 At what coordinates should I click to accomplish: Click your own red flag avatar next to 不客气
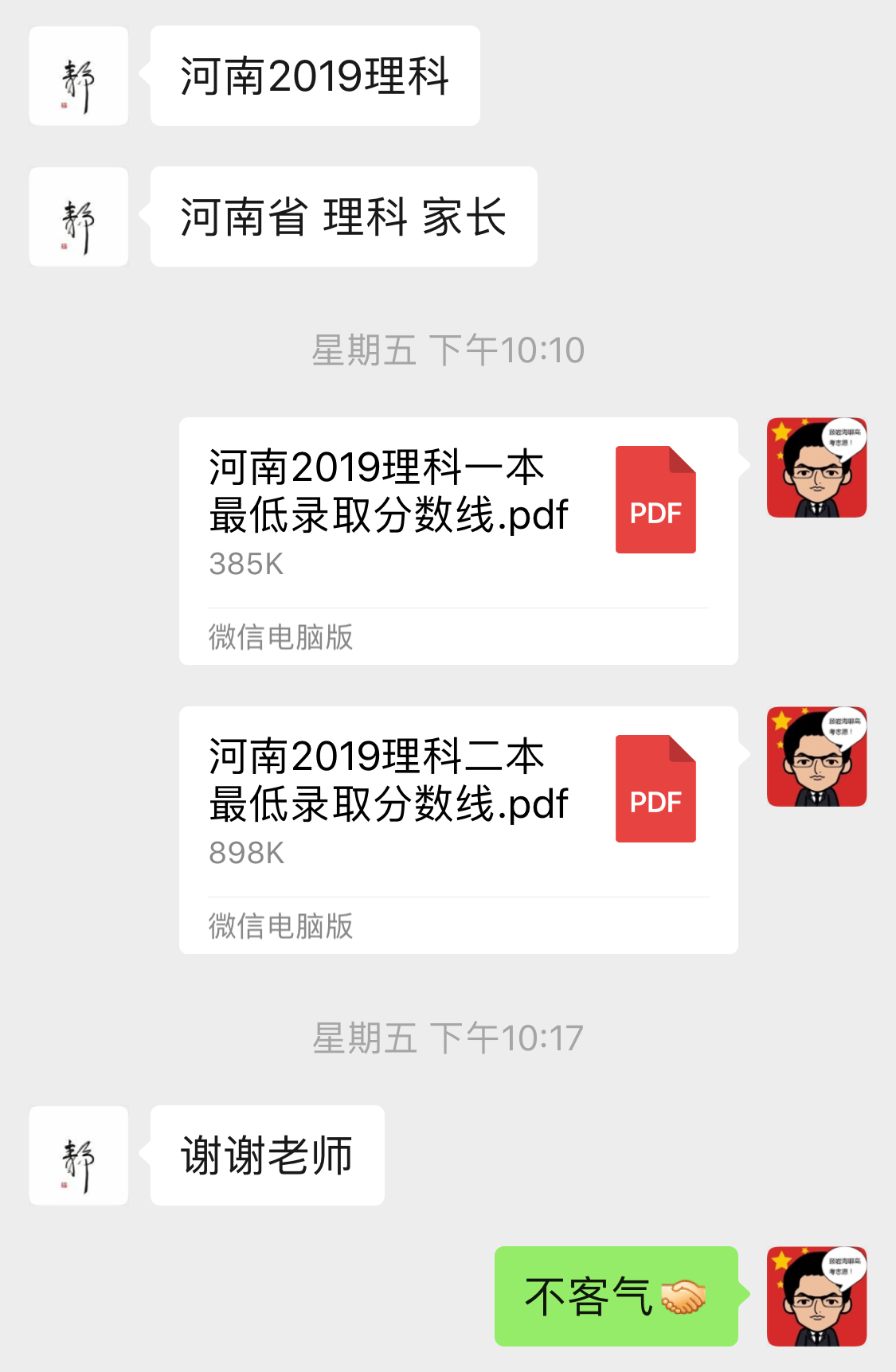coord(816,1295)
